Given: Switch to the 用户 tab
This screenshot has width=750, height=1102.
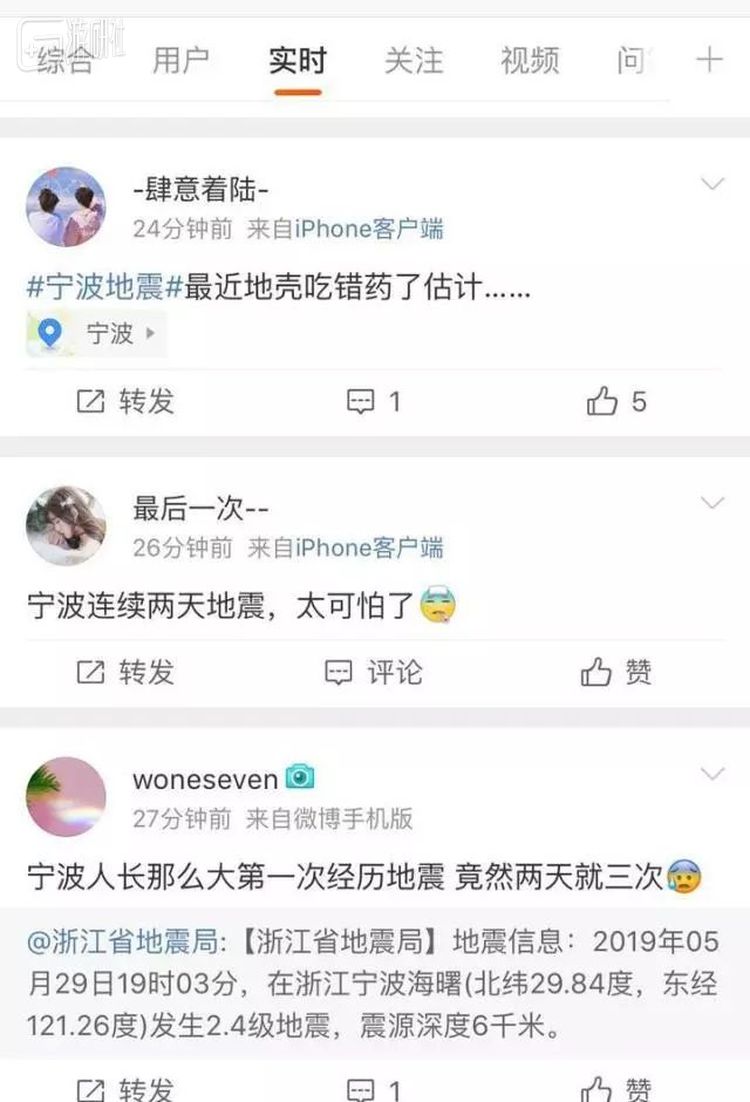Looking at the screenshot, I should (181, 60).
